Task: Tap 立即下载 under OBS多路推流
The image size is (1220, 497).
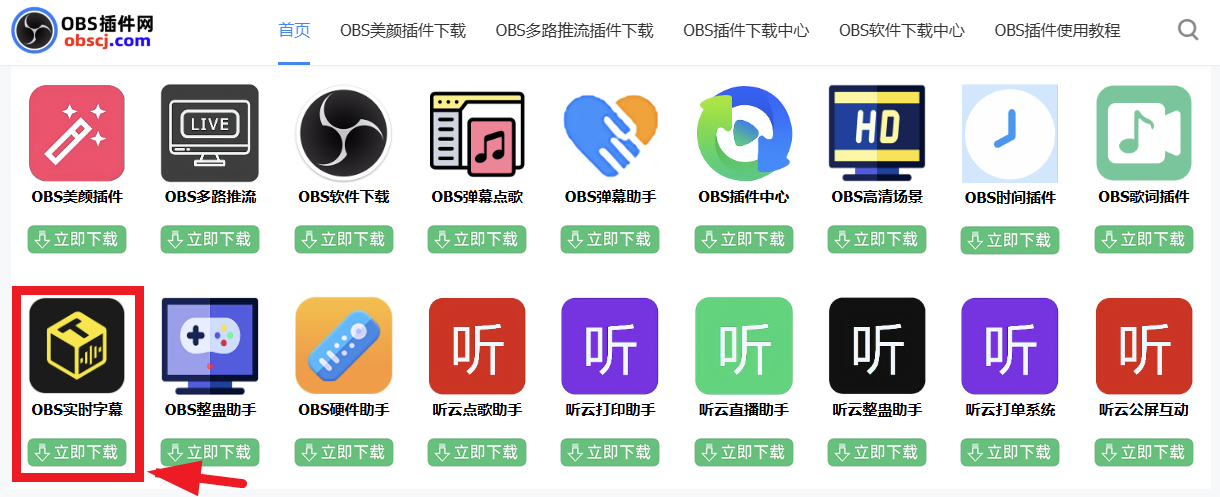Action: pyautogui.click(x=210, y=239)
